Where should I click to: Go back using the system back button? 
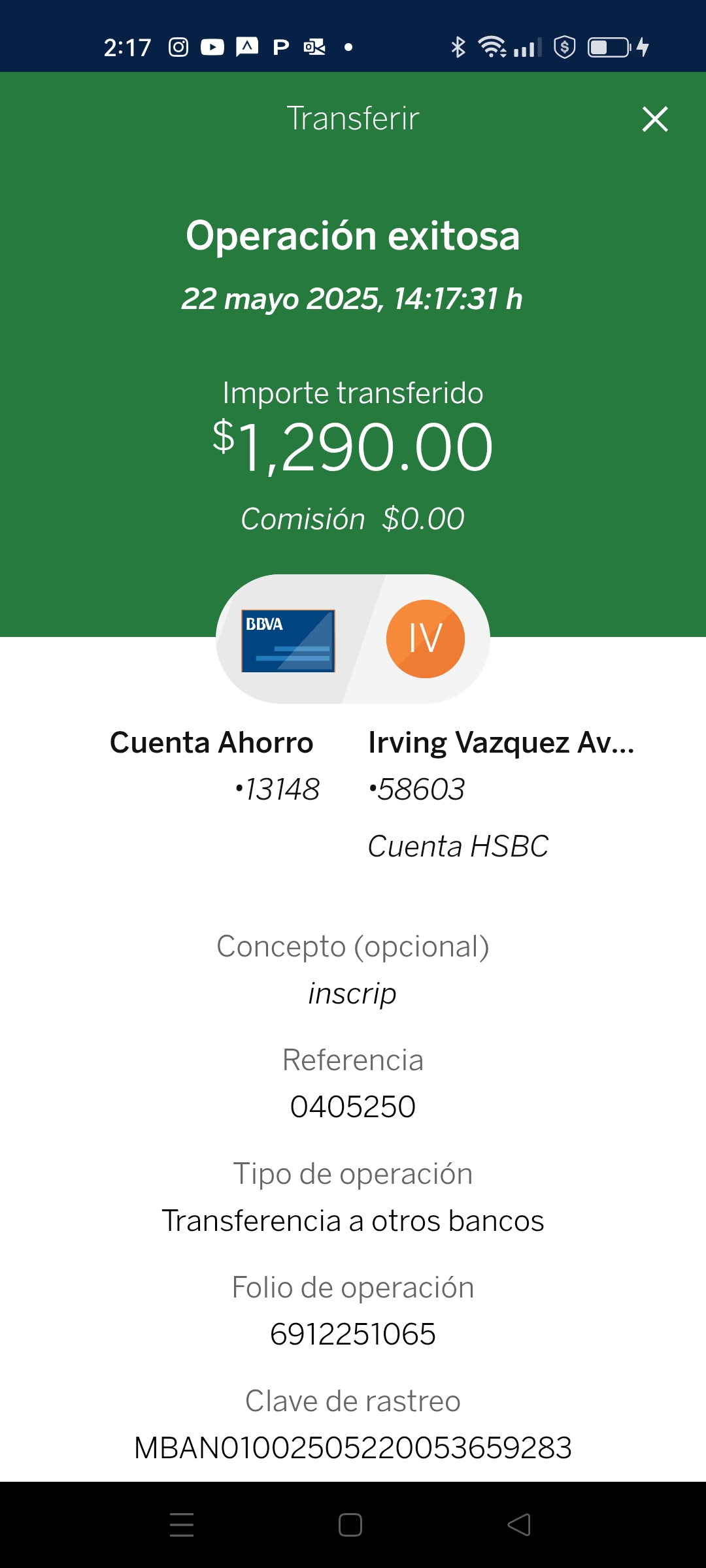click(519, 1525)
